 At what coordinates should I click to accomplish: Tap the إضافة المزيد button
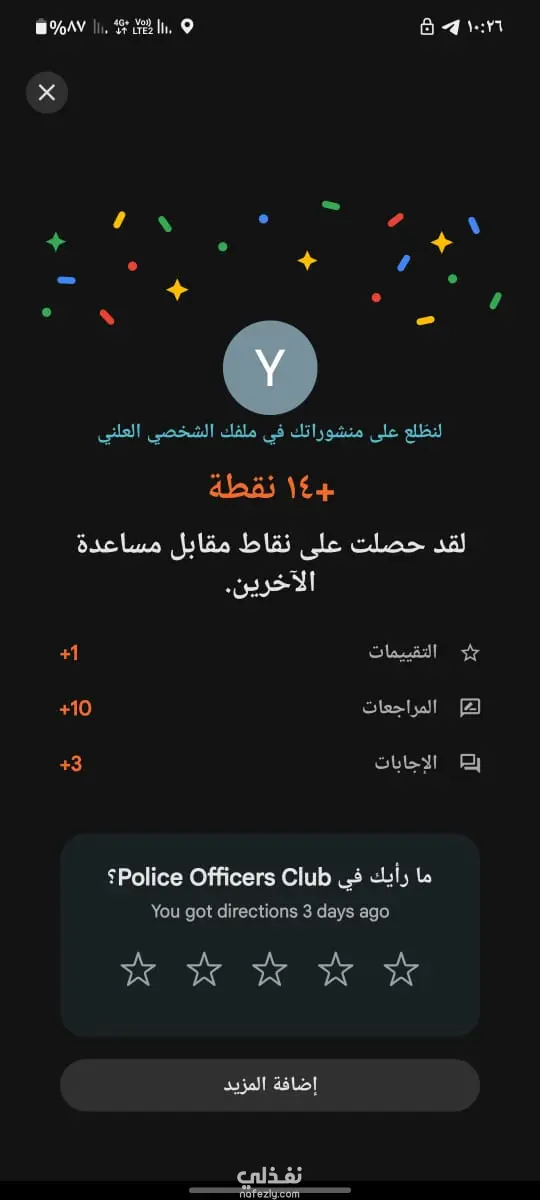coord(270,1085)
